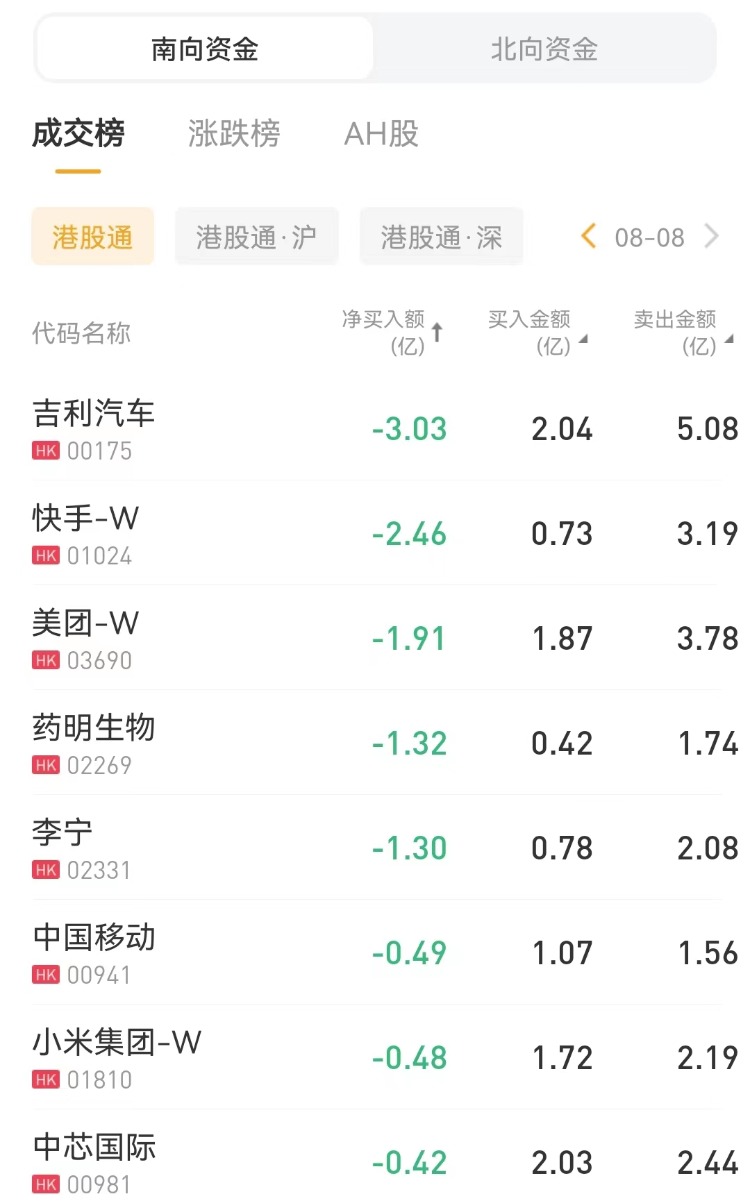This screenshot has height=1201, width=750.
Task: Select the 成交榜 tab
Action: [78, 134]
